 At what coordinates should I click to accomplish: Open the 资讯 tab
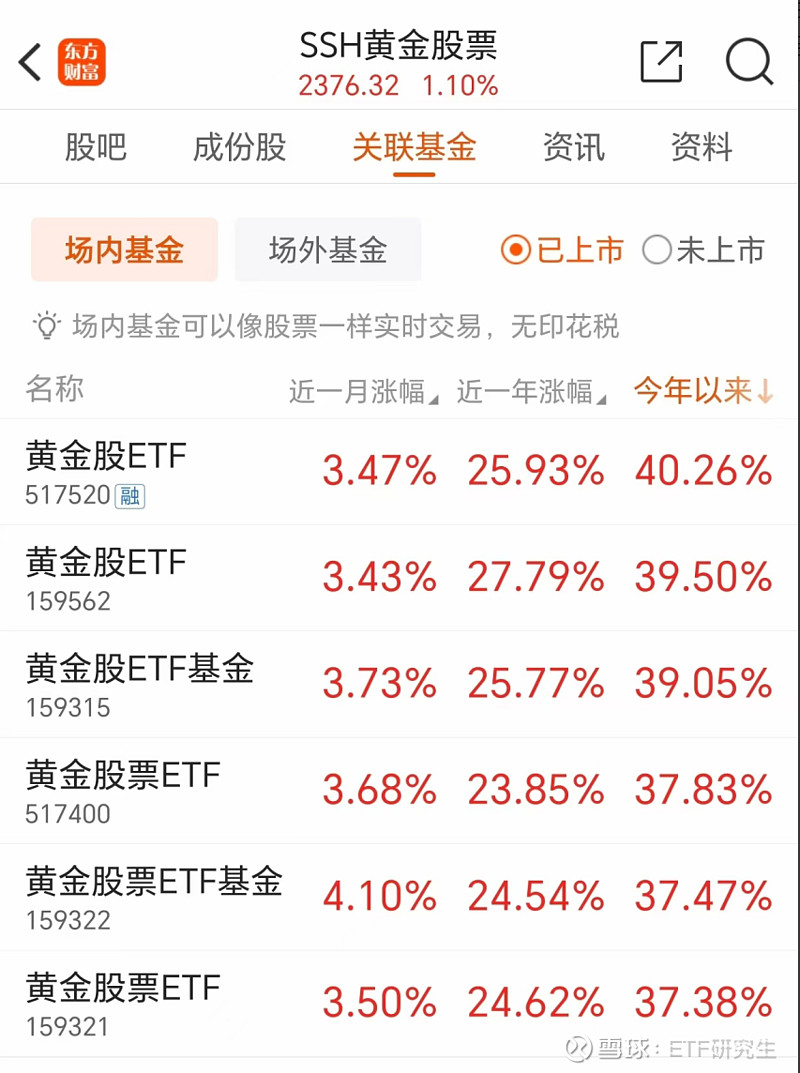pyautogui.click(x=574, y=148)
